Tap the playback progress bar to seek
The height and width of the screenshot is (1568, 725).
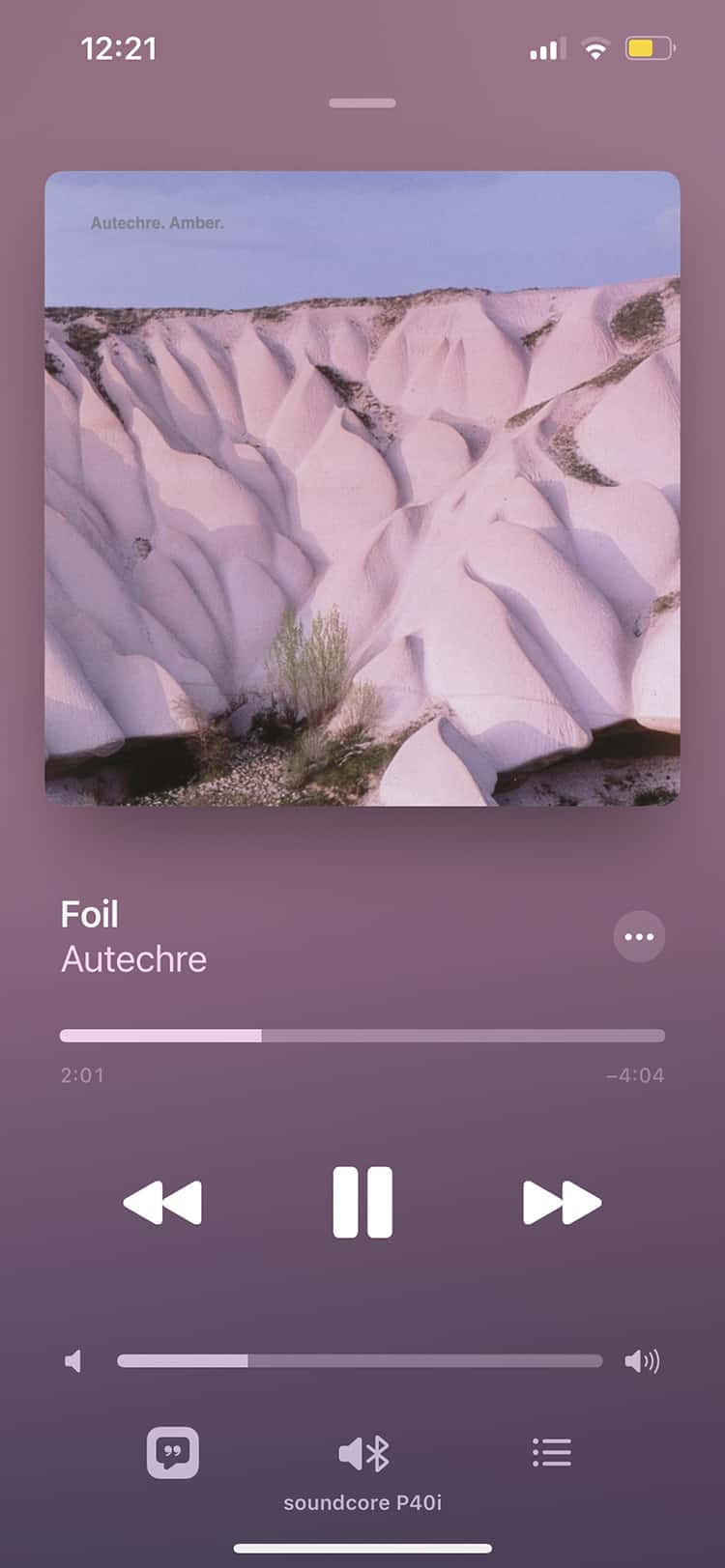(x=362, y=1036)
